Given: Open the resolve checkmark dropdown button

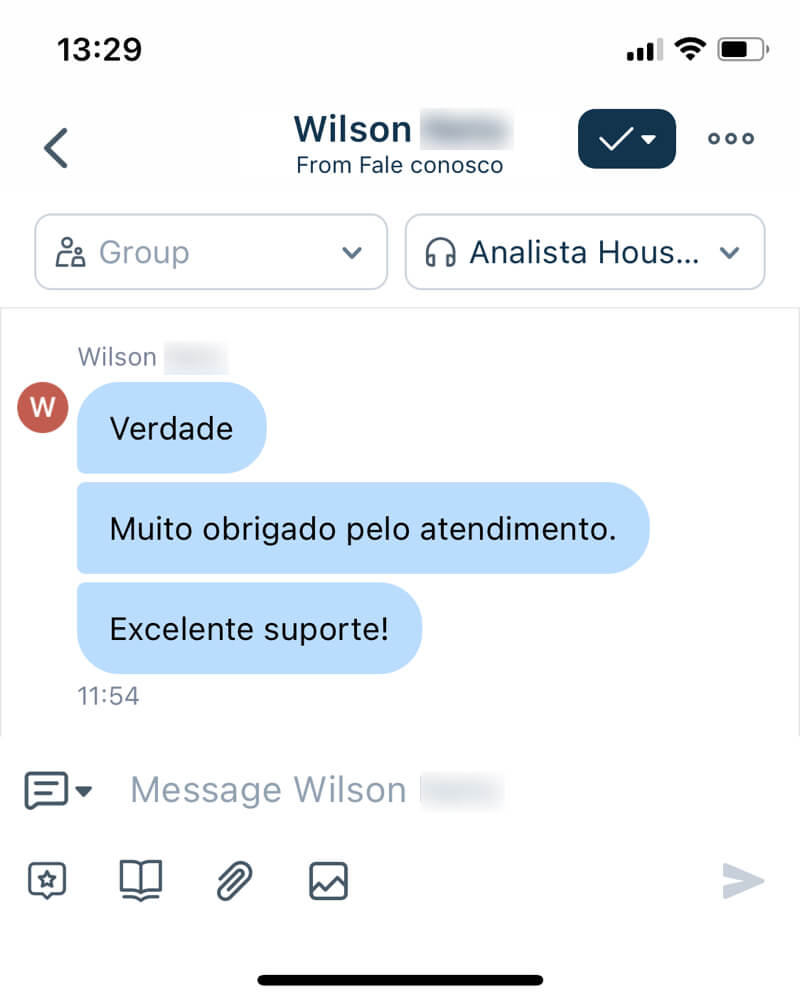Looking at the screenshot, I should (x=626, y=139).
